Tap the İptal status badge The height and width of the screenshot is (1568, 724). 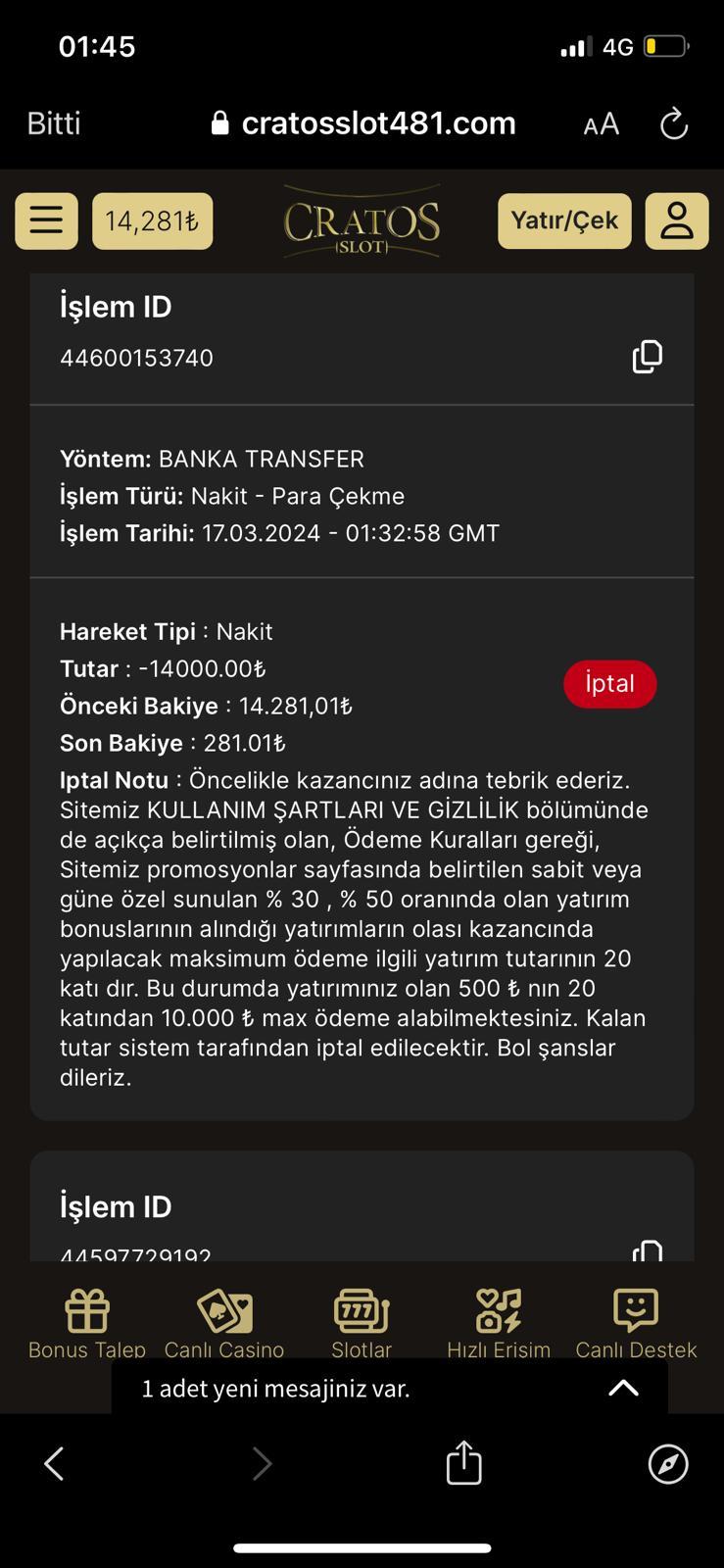pyautogui.click(x=609, y=683)
